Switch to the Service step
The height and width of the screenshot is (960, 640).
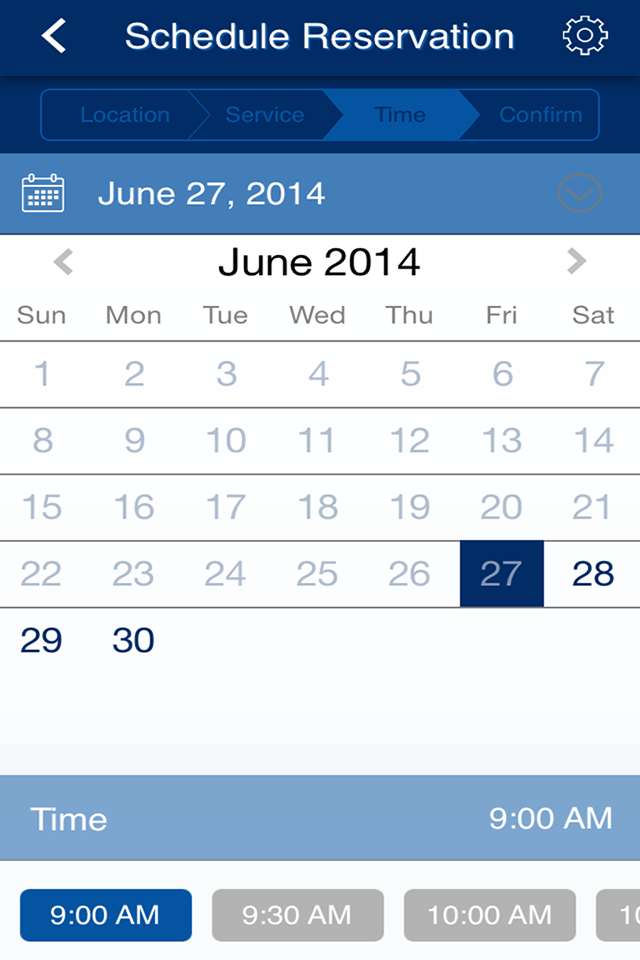coord(264,115)
